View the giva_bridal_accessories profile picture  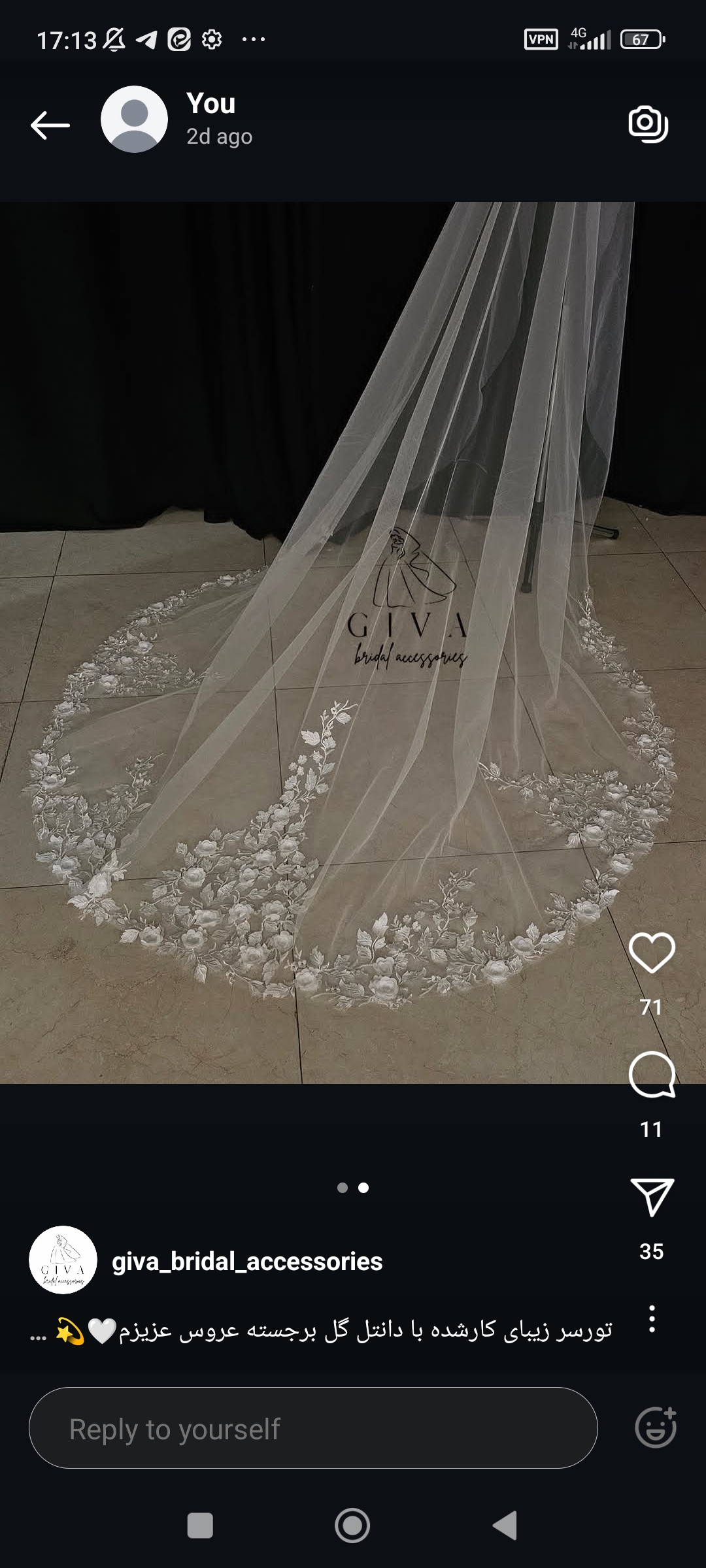63,1260
